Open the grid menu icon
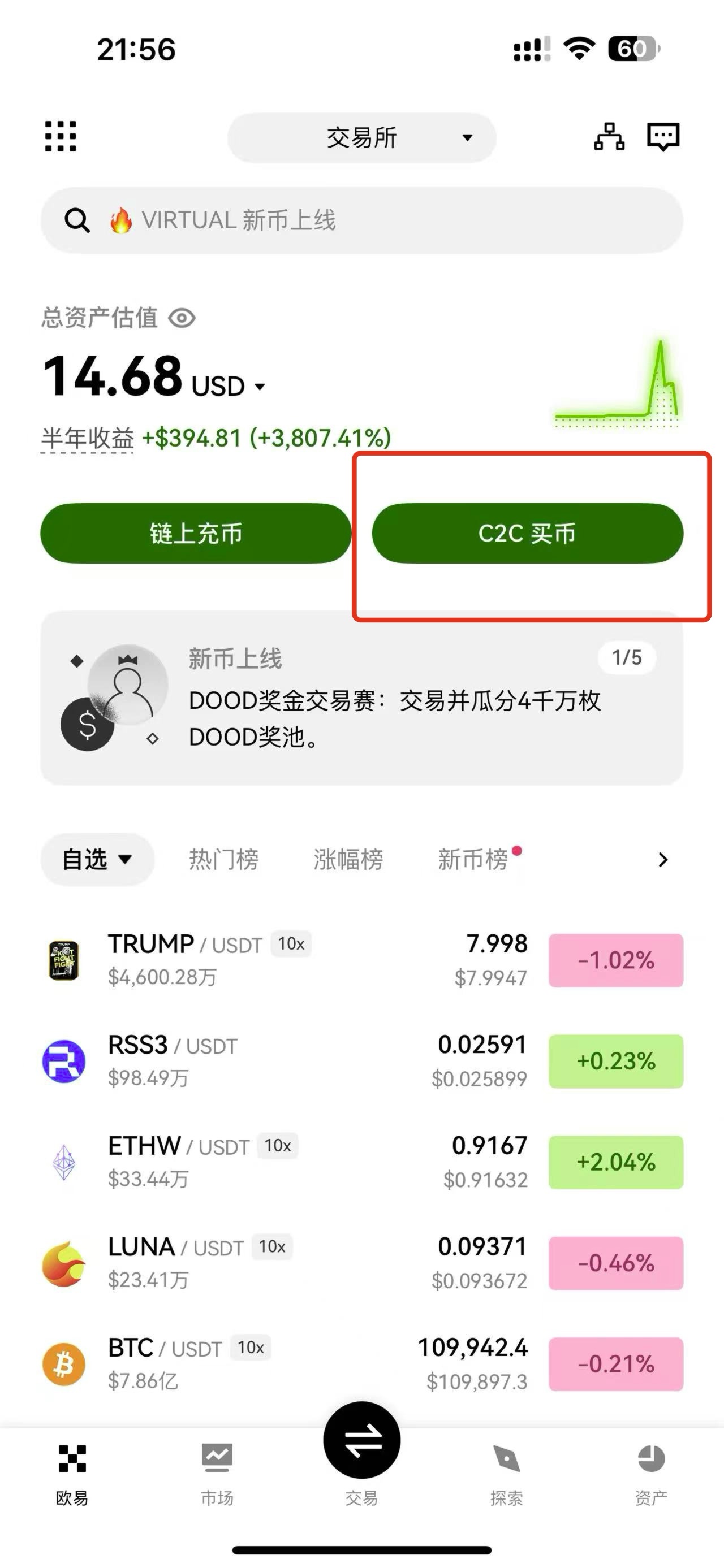 coord(61,136)
